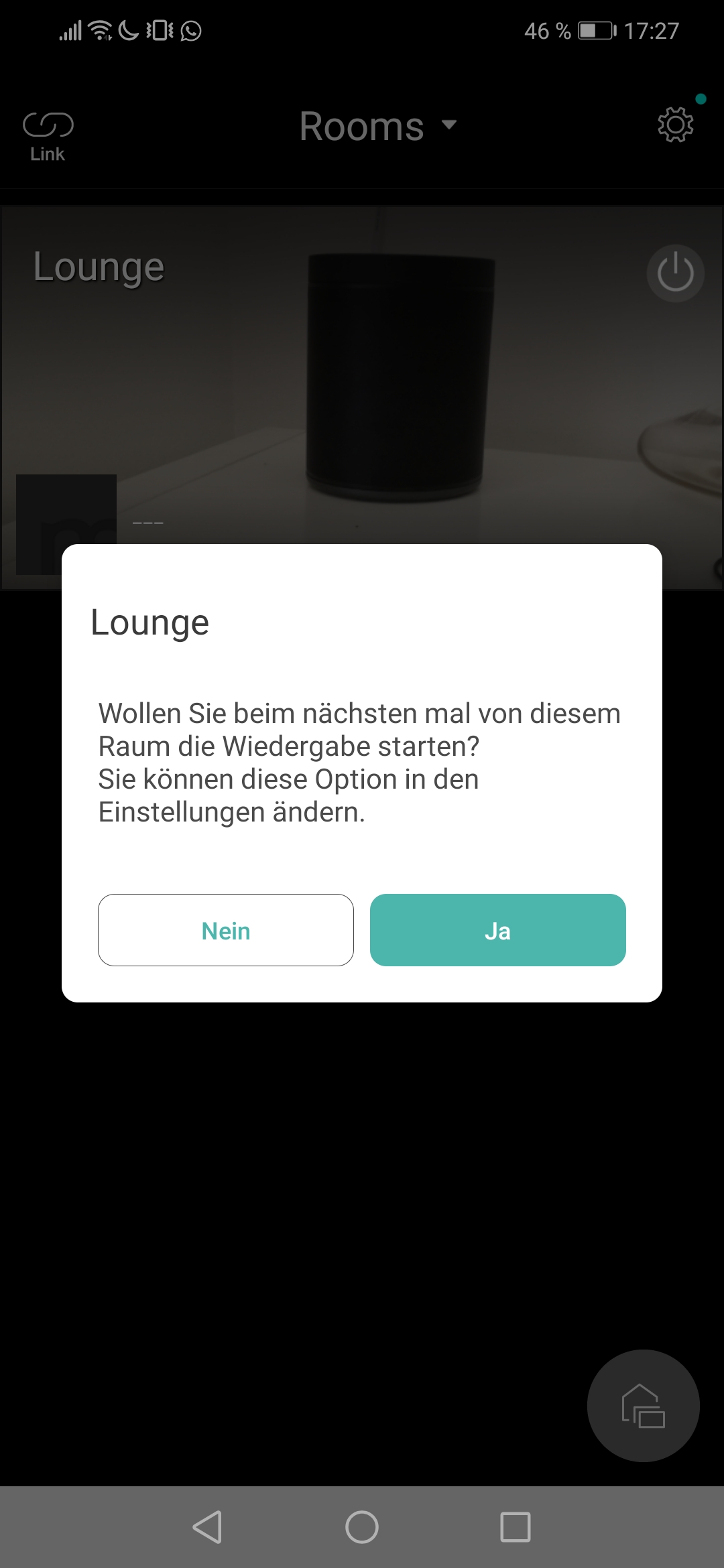Toggle power for the Lounge room
724x1568 pixels.
(675, 273)
